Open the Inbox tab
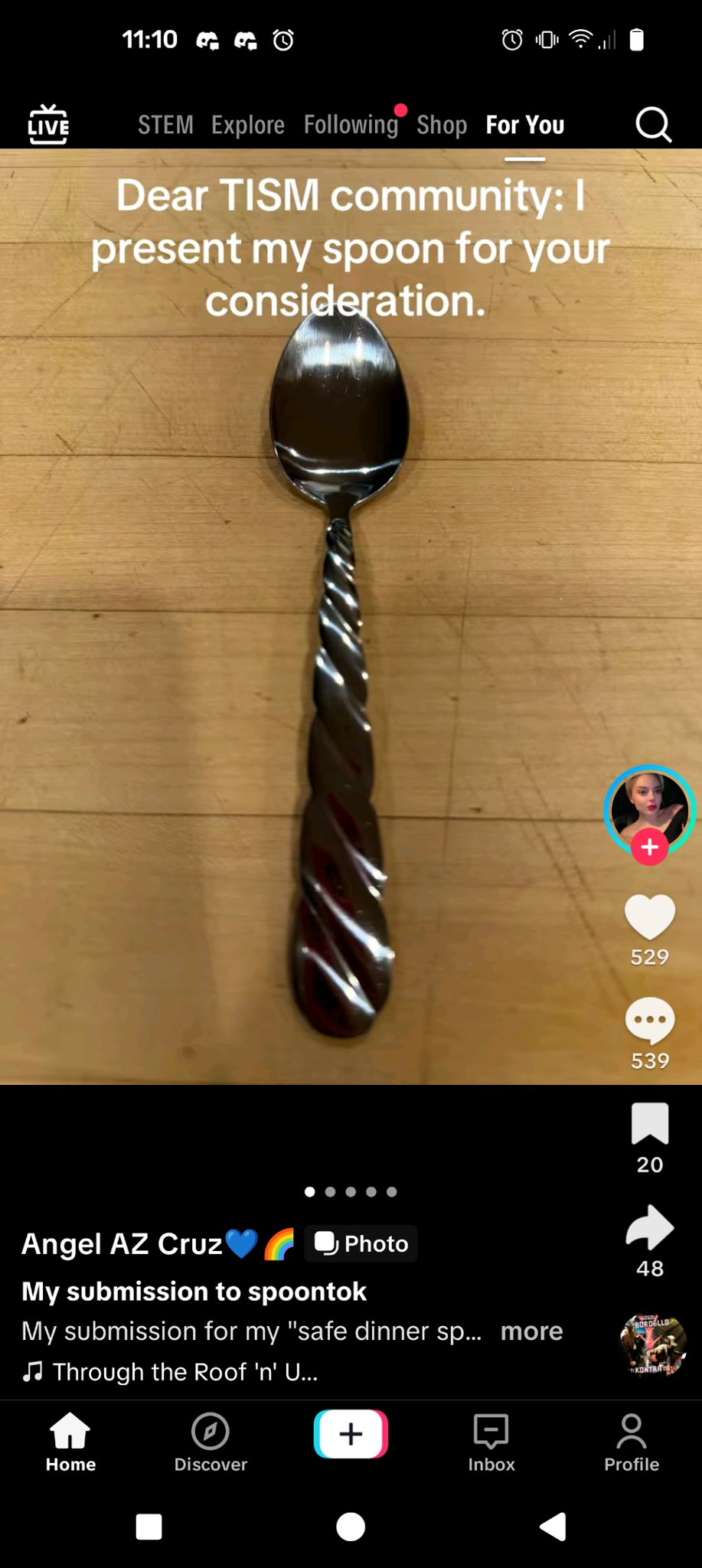This screenshot has width=702, height=1568. pos(491,1442)
